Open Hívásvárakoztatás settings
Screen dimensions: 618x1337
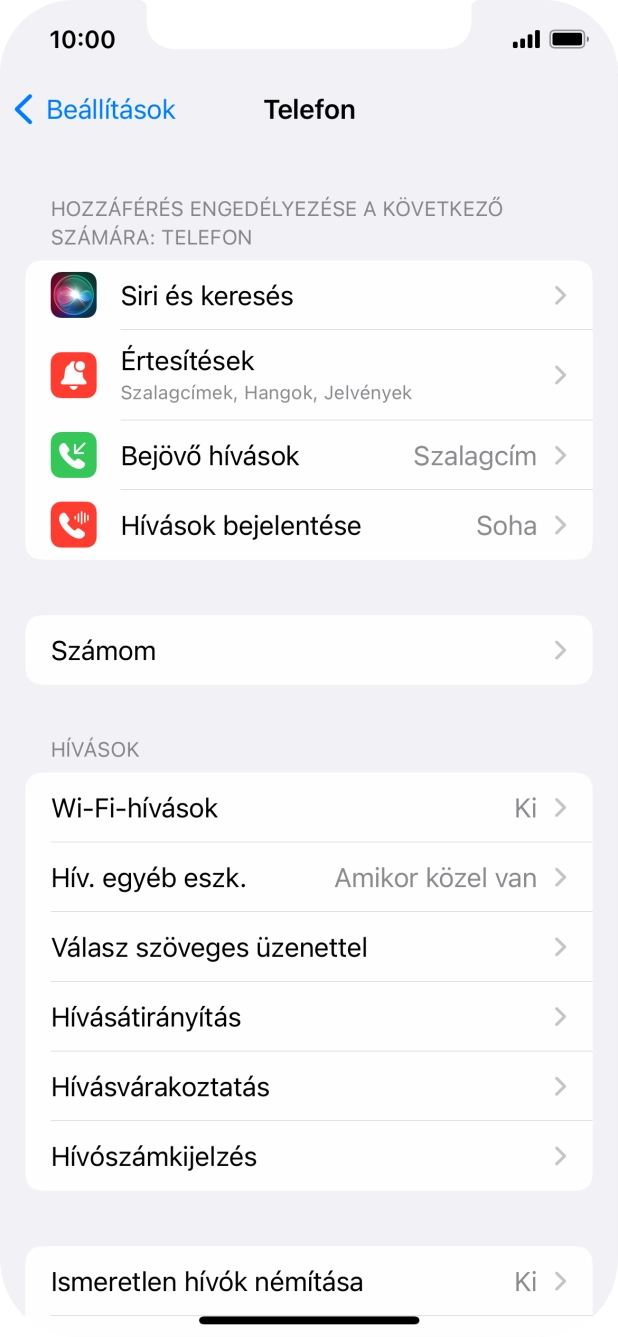[x=308, y=1087]
